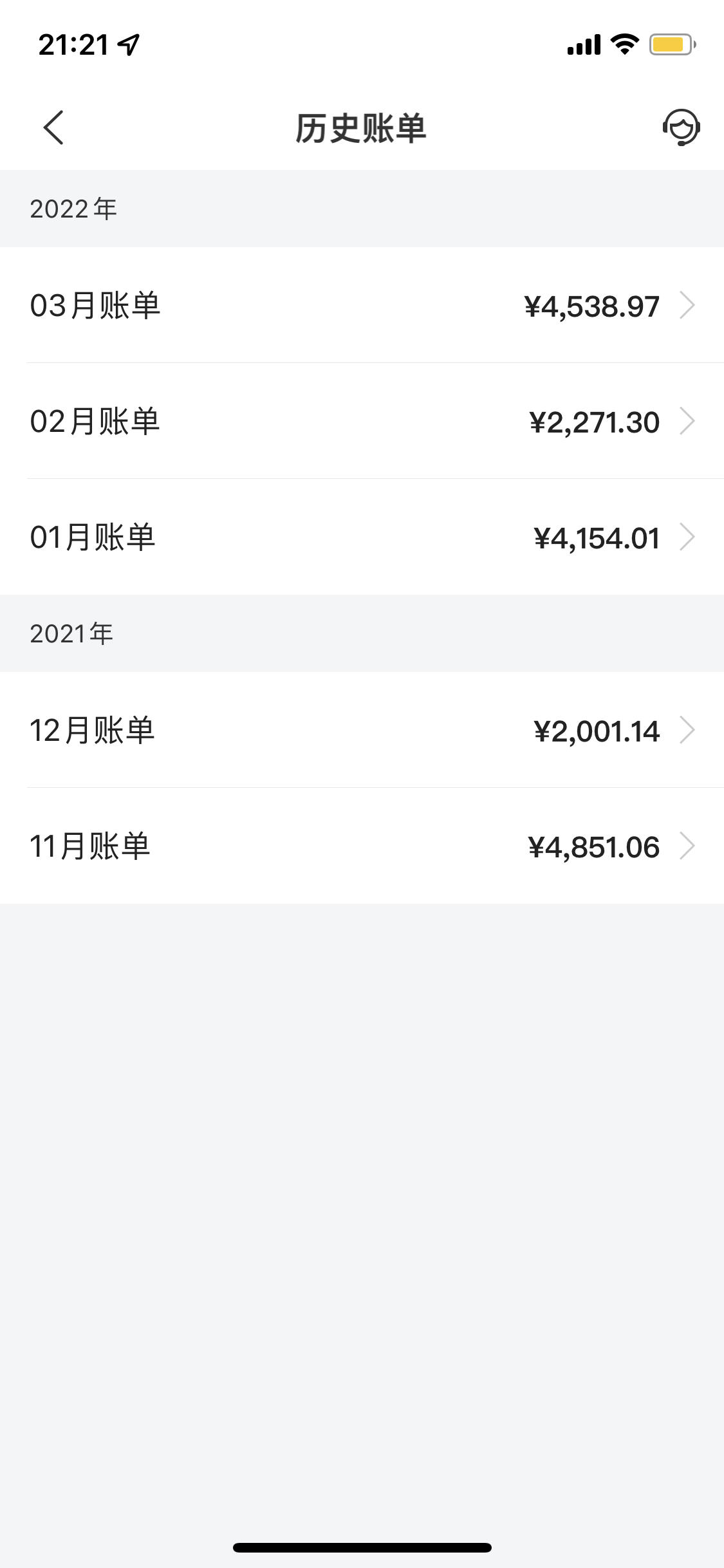This screenshot has height=1568, width=724.
Task: Check the 11月账单 bill
Action: (362, 846)
